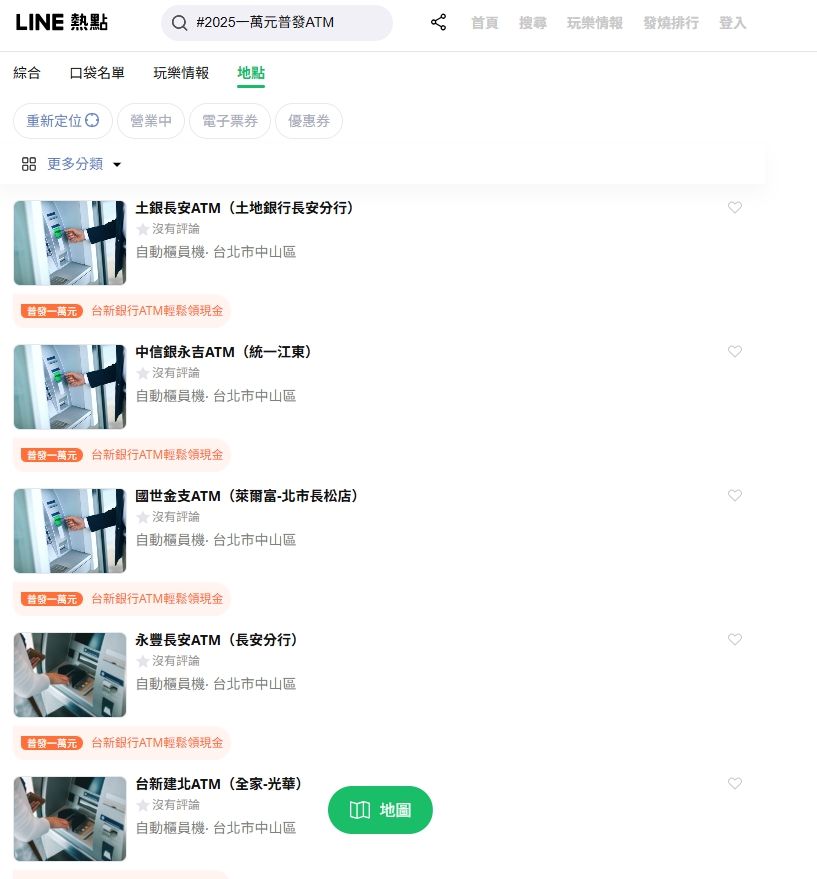Image resolution: width=817 pixels, height=879 pixels.
Task: Toggle the heart on 中信銀永吉ATM
Action: coord(735,352)
